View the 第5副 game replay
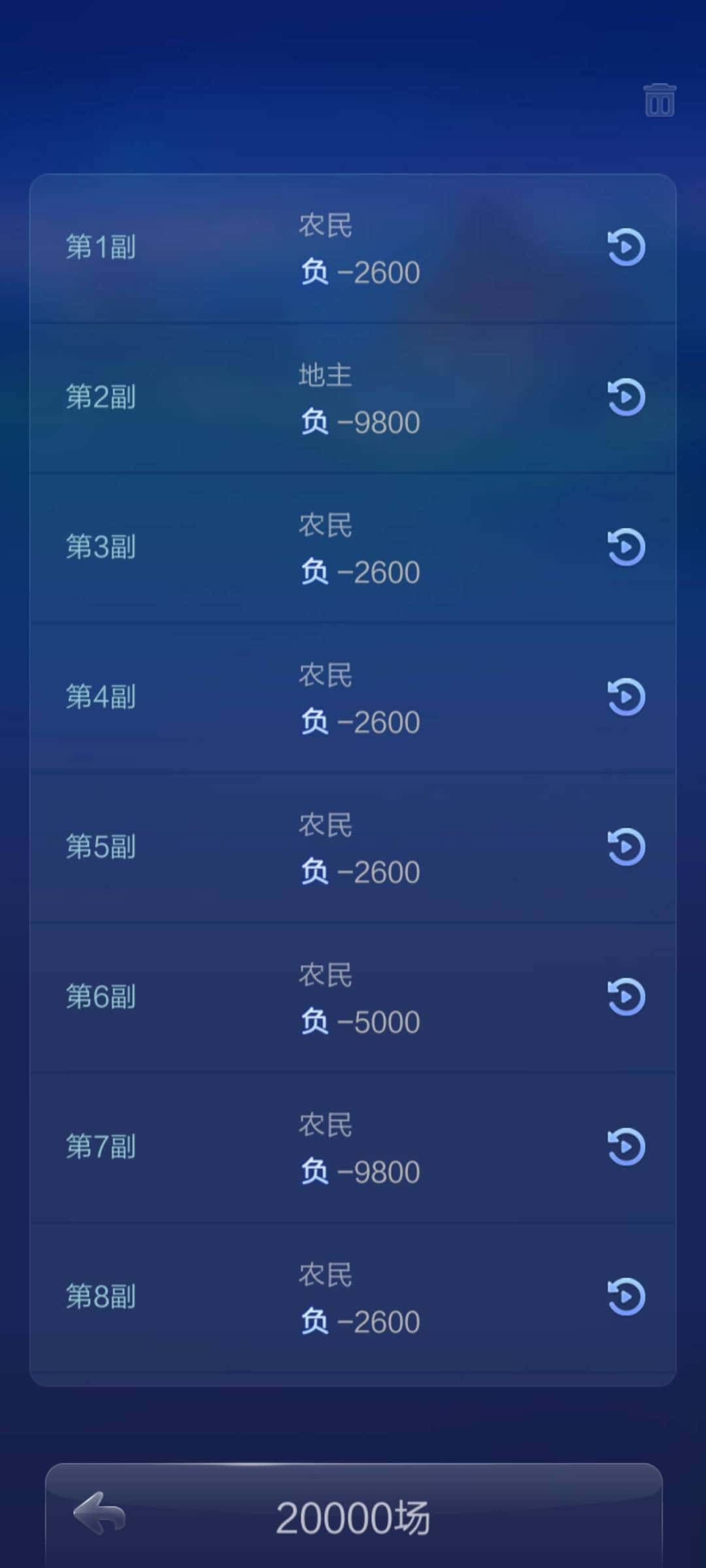Screen dimensions: 706x1568 pyautogui.click(x=626, y=846)
